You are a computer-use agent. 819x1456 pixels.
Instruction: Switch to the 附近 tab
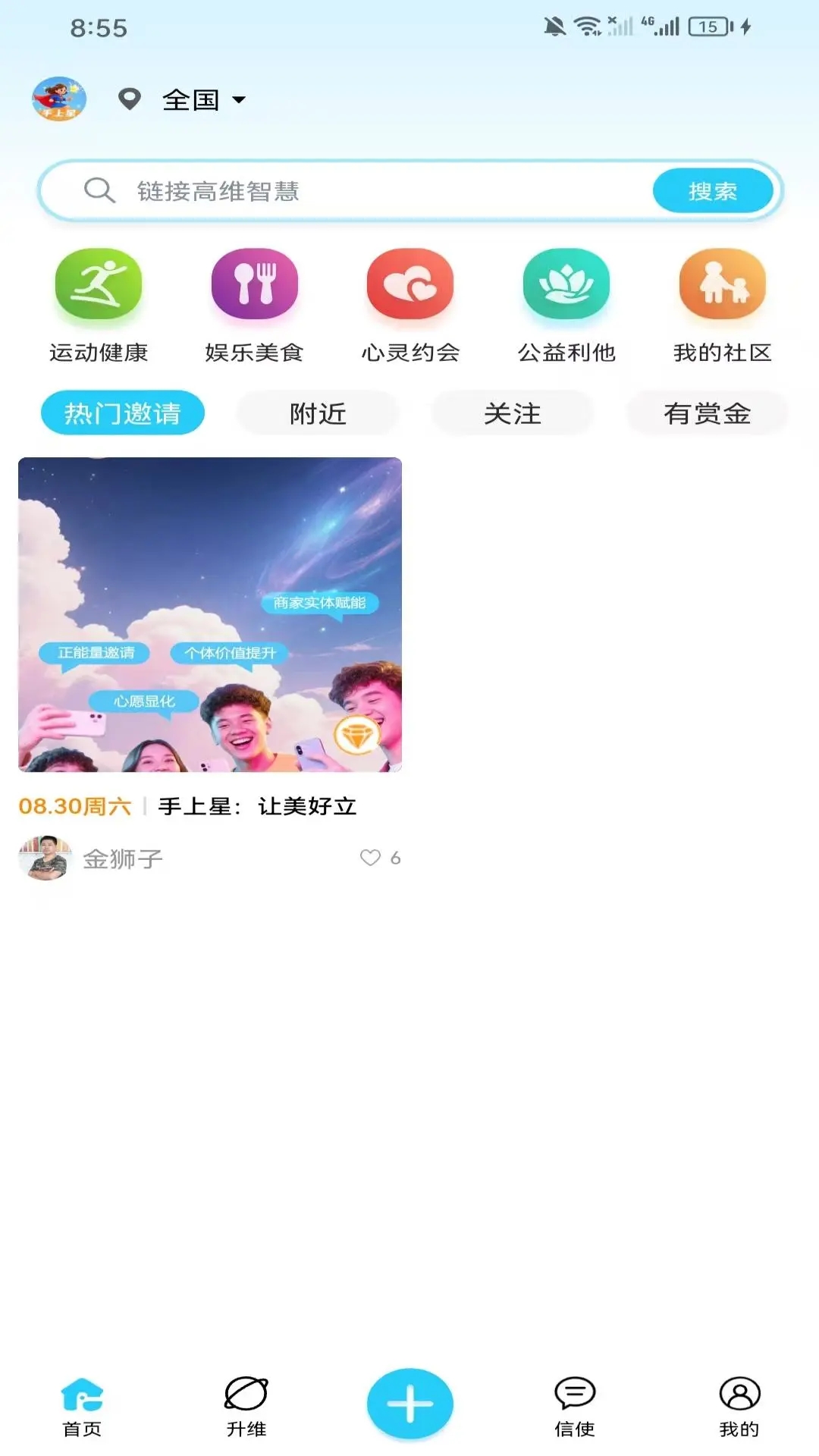point(318,413)
